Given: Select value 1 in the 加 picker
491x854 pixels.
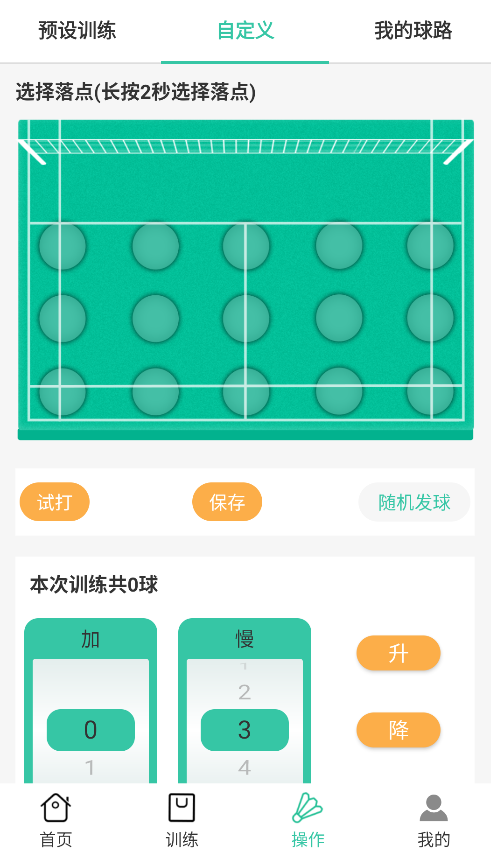Looking at the screenshot, I should (90, 767).
